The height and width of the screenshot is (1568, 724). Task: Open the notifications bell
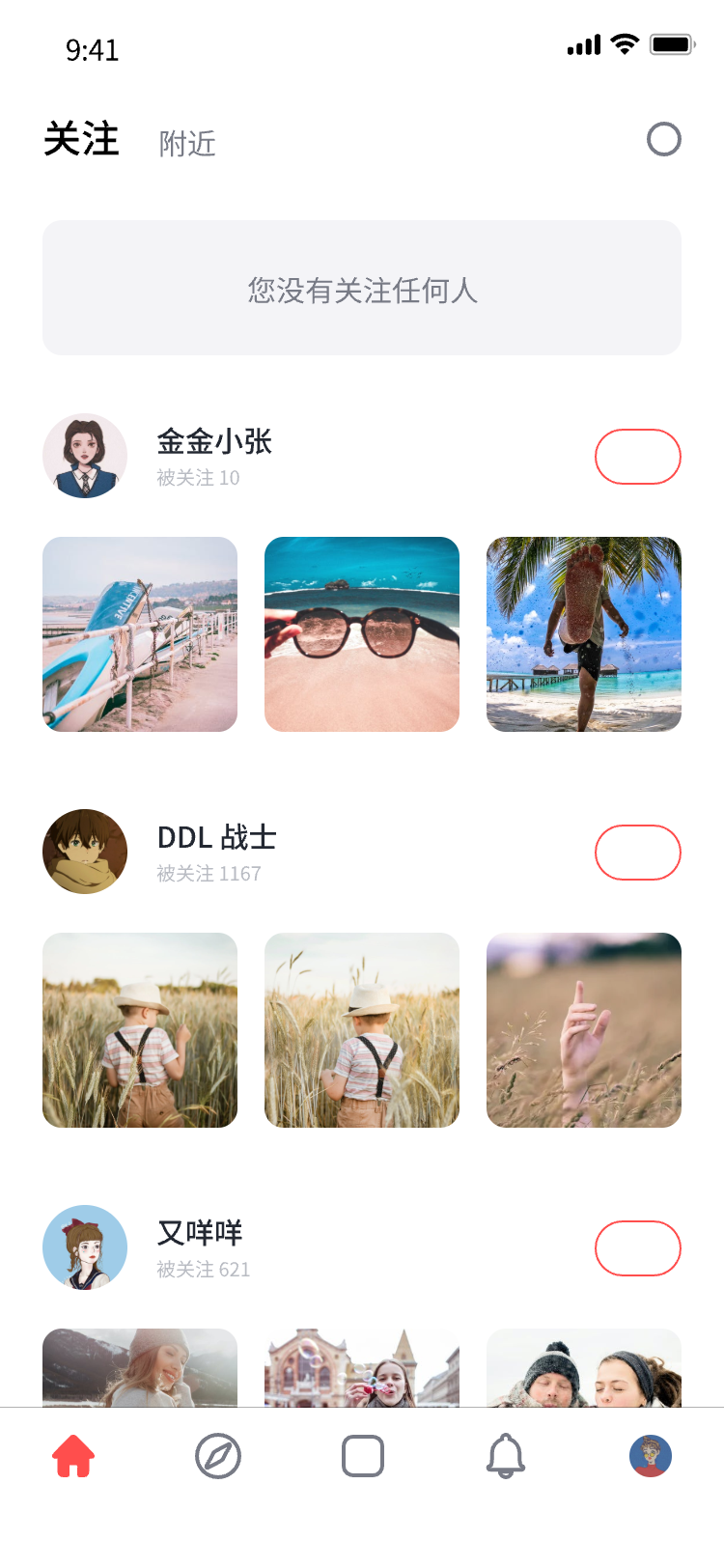pyautogui.click(x=506, y=1456)
